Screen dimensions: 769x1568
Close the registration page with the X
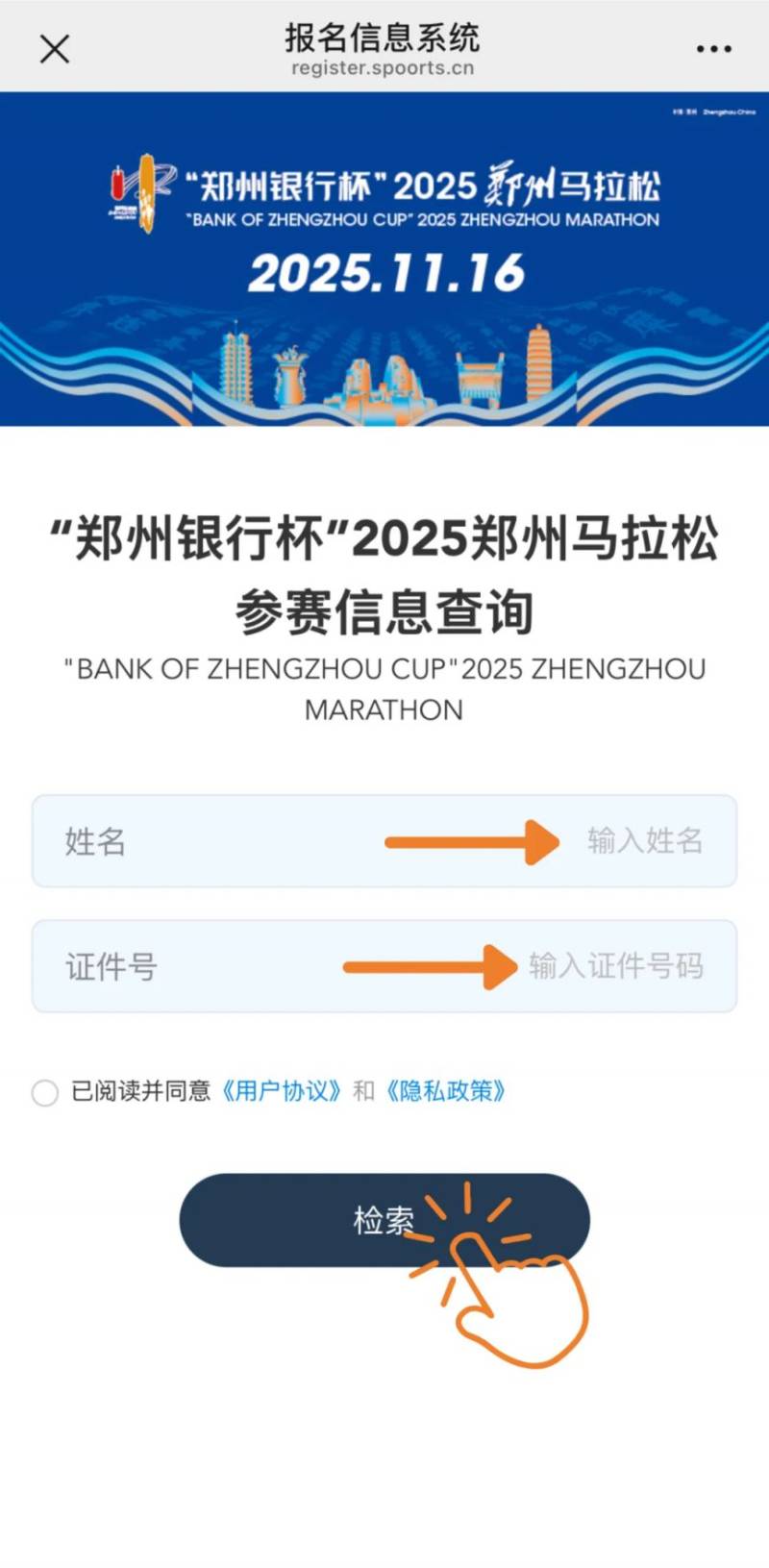click(55, 50)
